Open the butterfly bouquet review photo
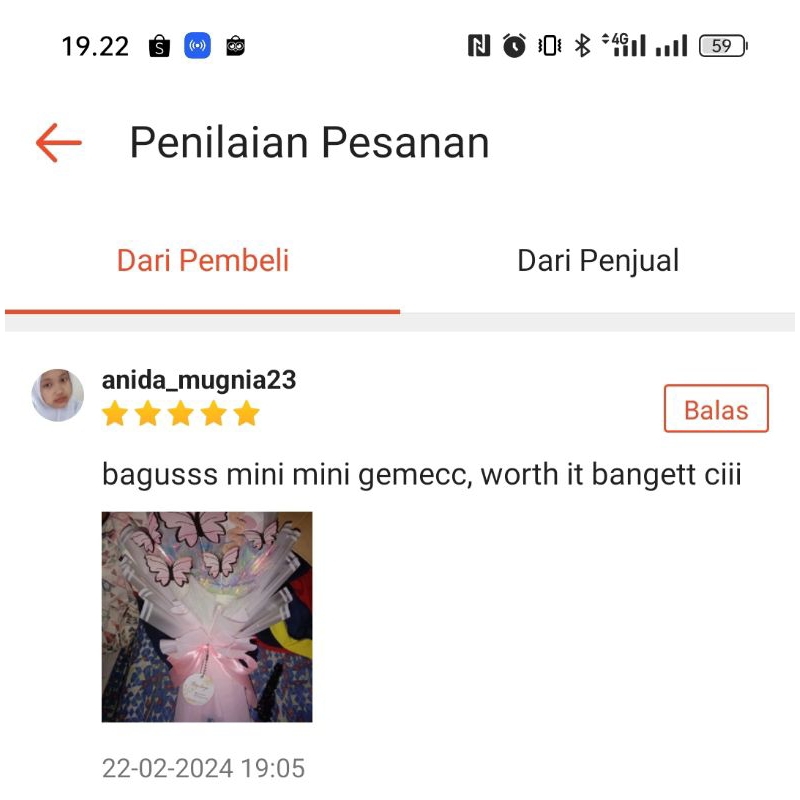The width and height of the screenshot is (800, 800). pyautogui.click(x=207, y=617)
